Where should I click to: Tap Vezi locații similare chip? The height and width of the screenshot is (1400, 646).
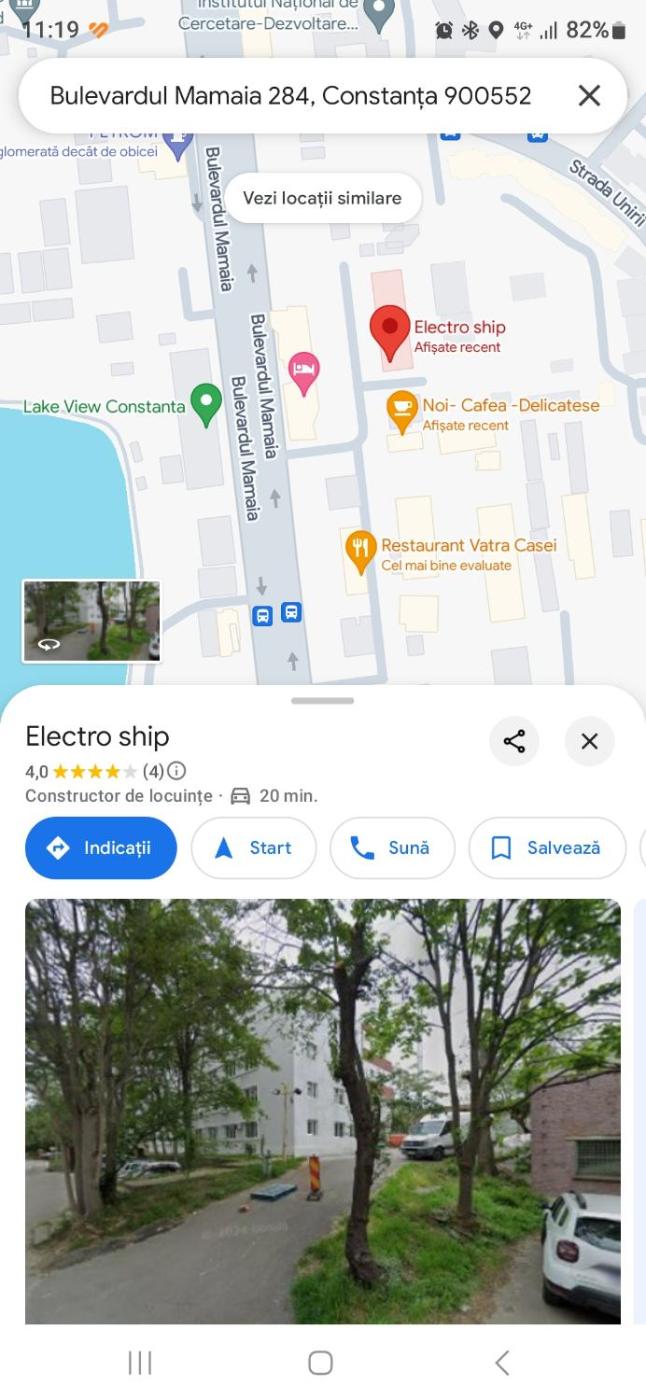coord(322,198)
